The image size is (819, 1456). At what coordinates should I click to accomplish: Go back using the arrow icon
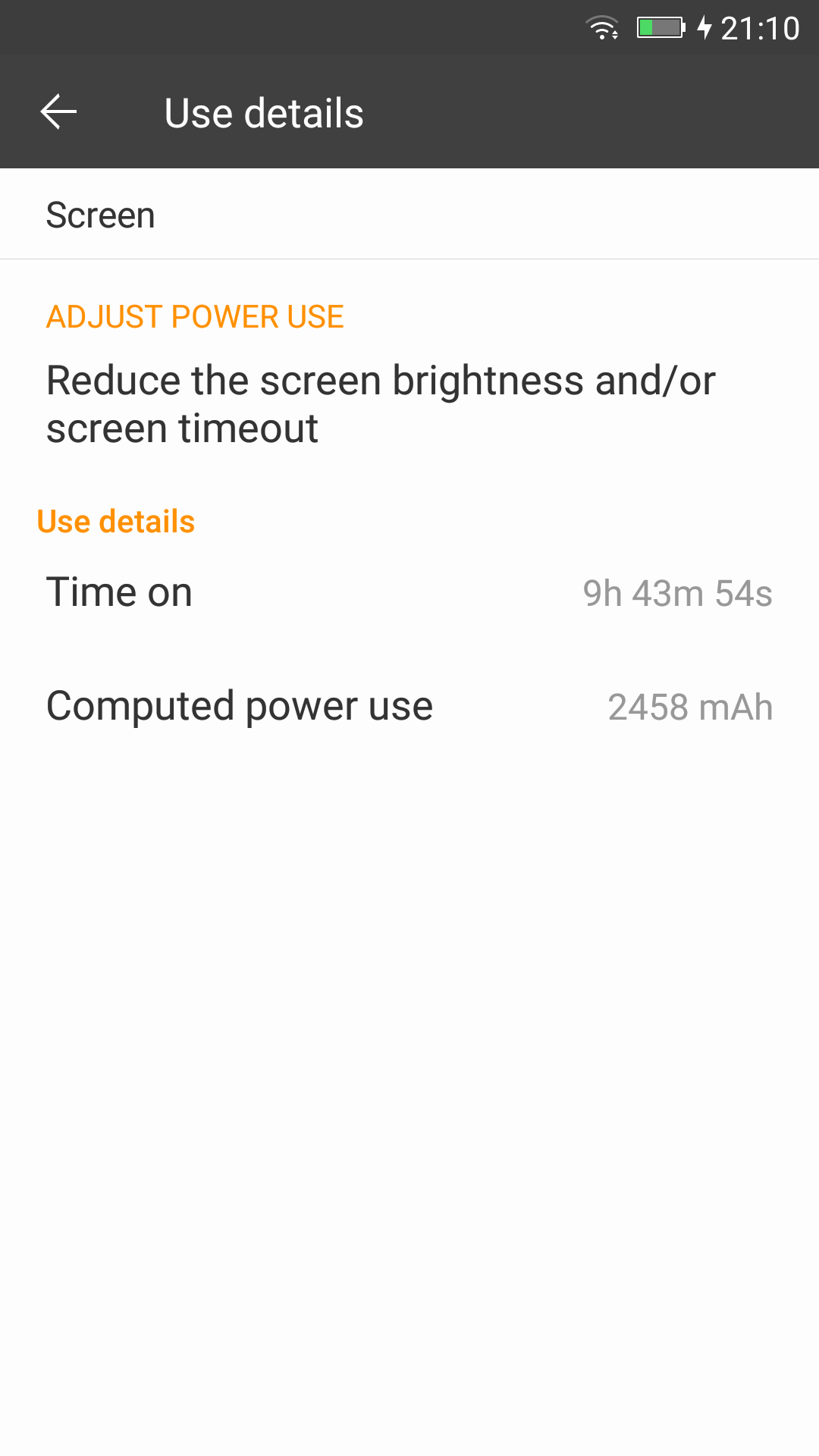pyautogui.click(x=58, y=112)
